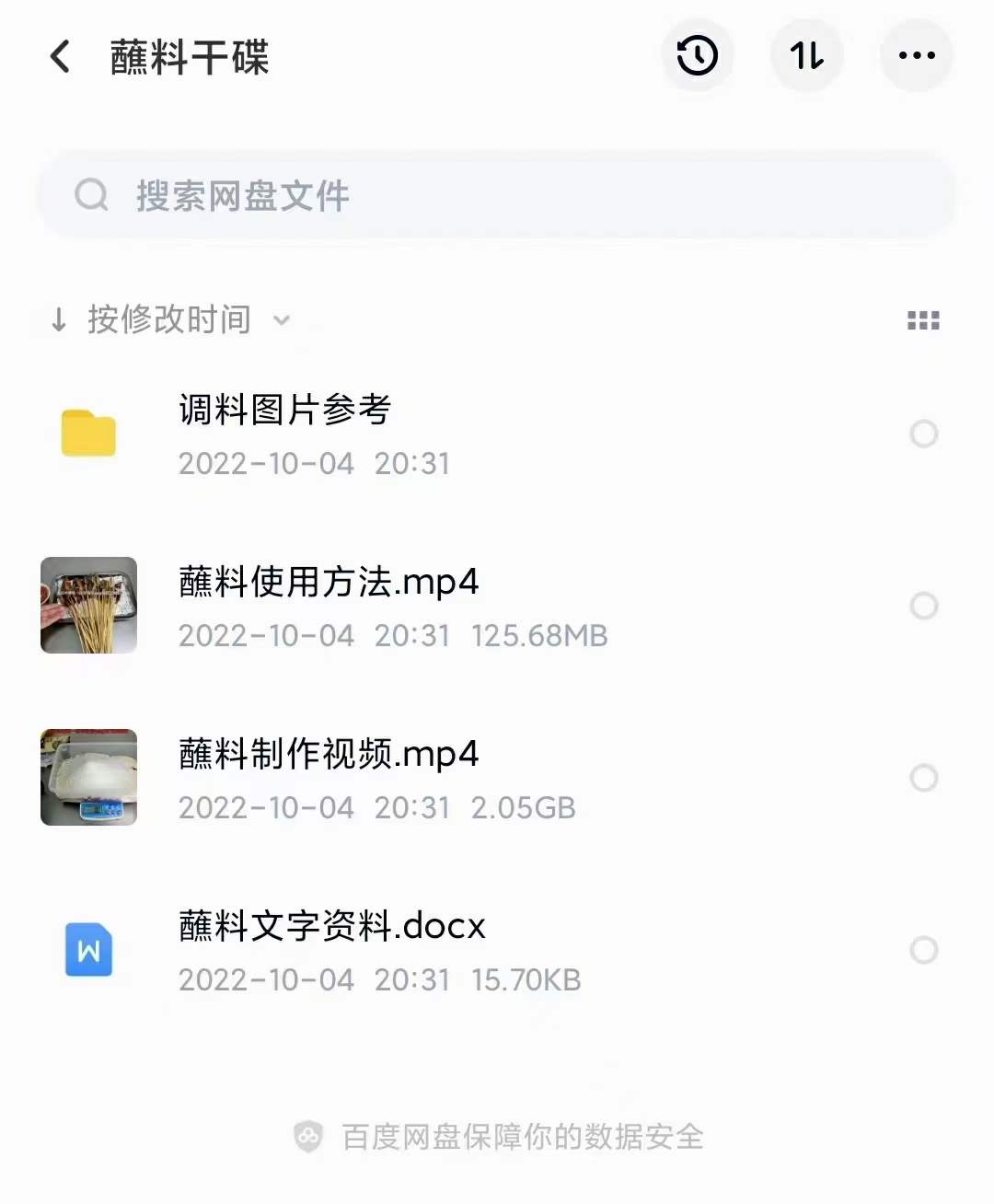
Task: Tap the descending sort arrow
Action: [58, 319]
